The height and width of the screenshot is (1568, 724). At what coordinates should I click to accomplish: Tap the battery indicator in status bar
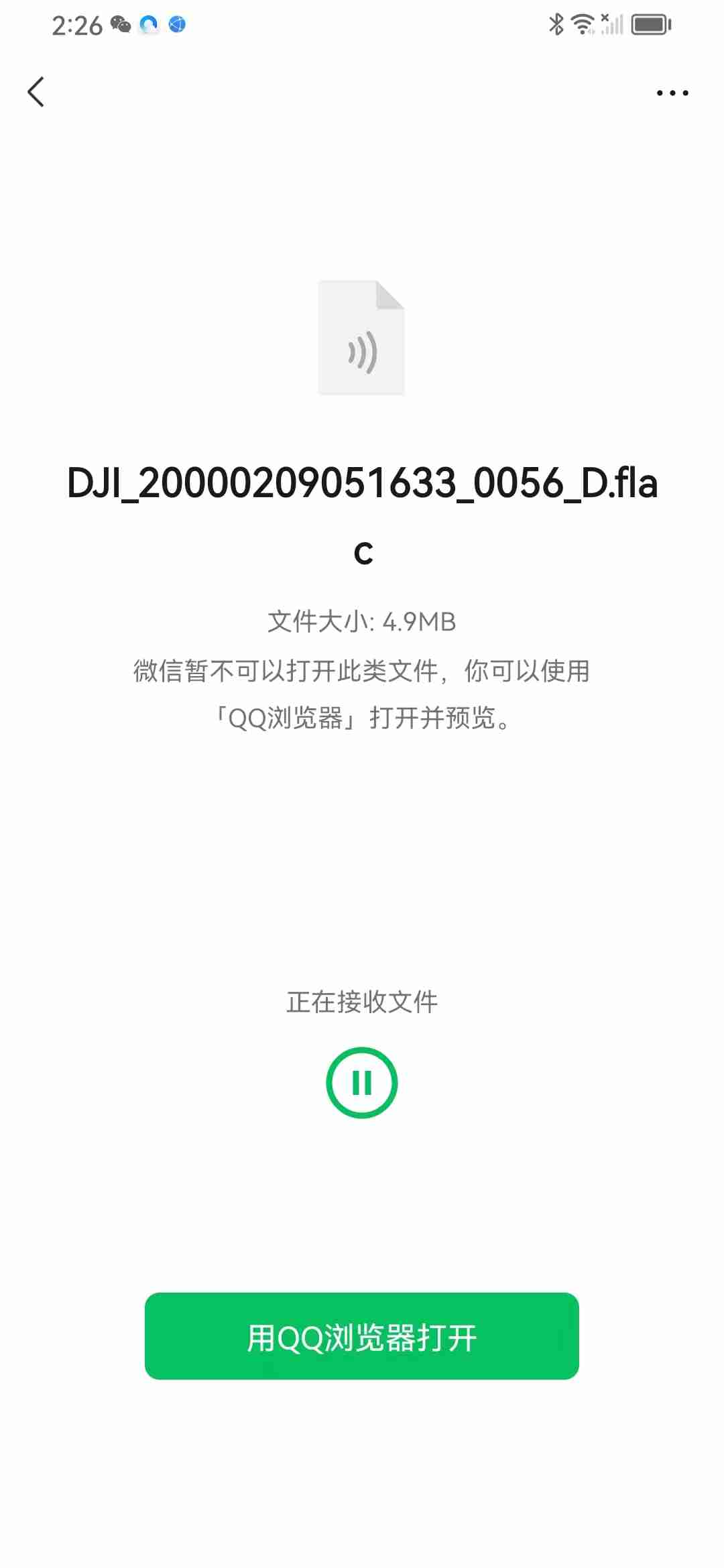click(x=649, y=24)
